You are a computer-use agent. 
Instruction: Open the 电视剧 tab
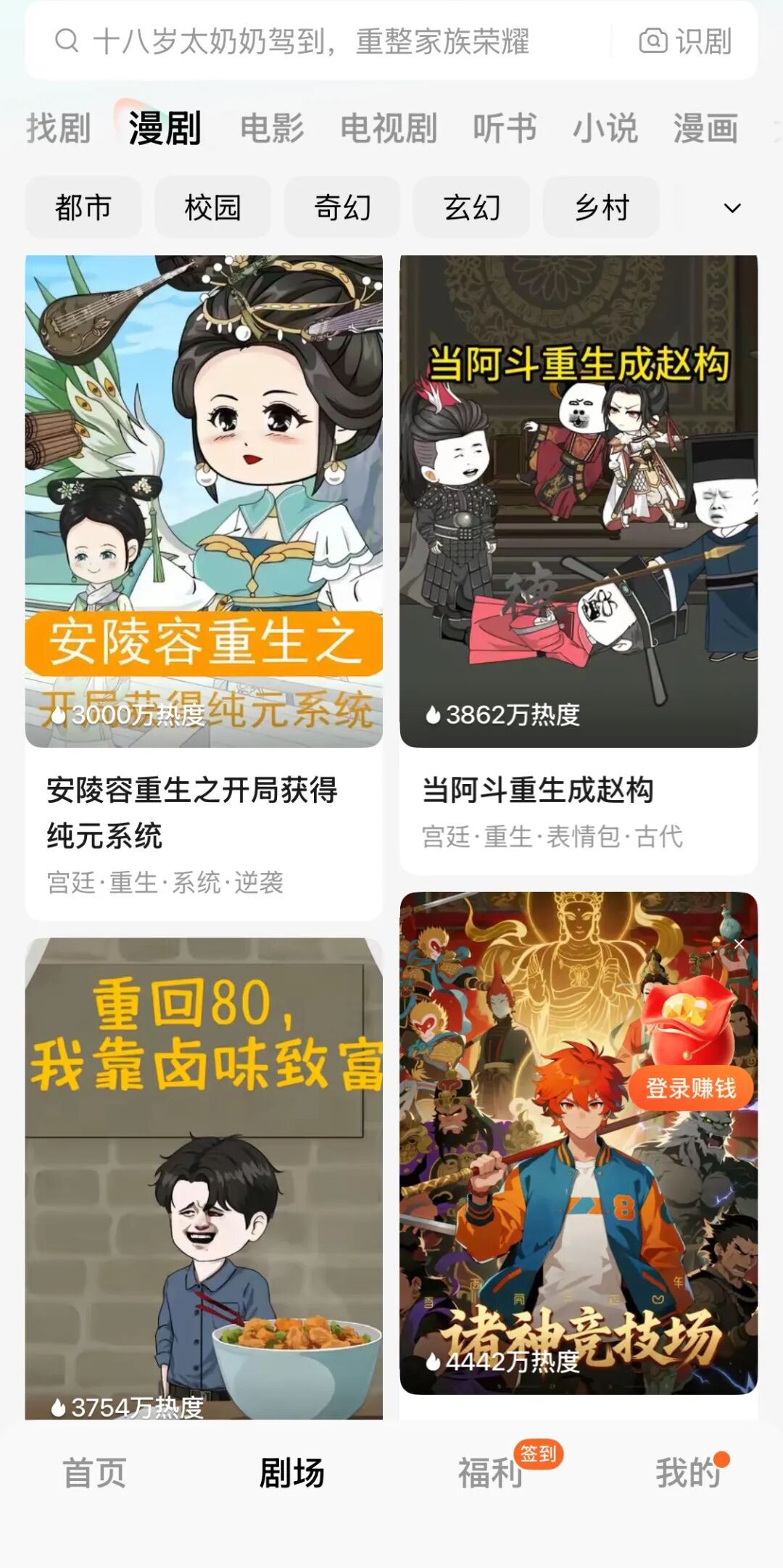click(x=389, y=129)
